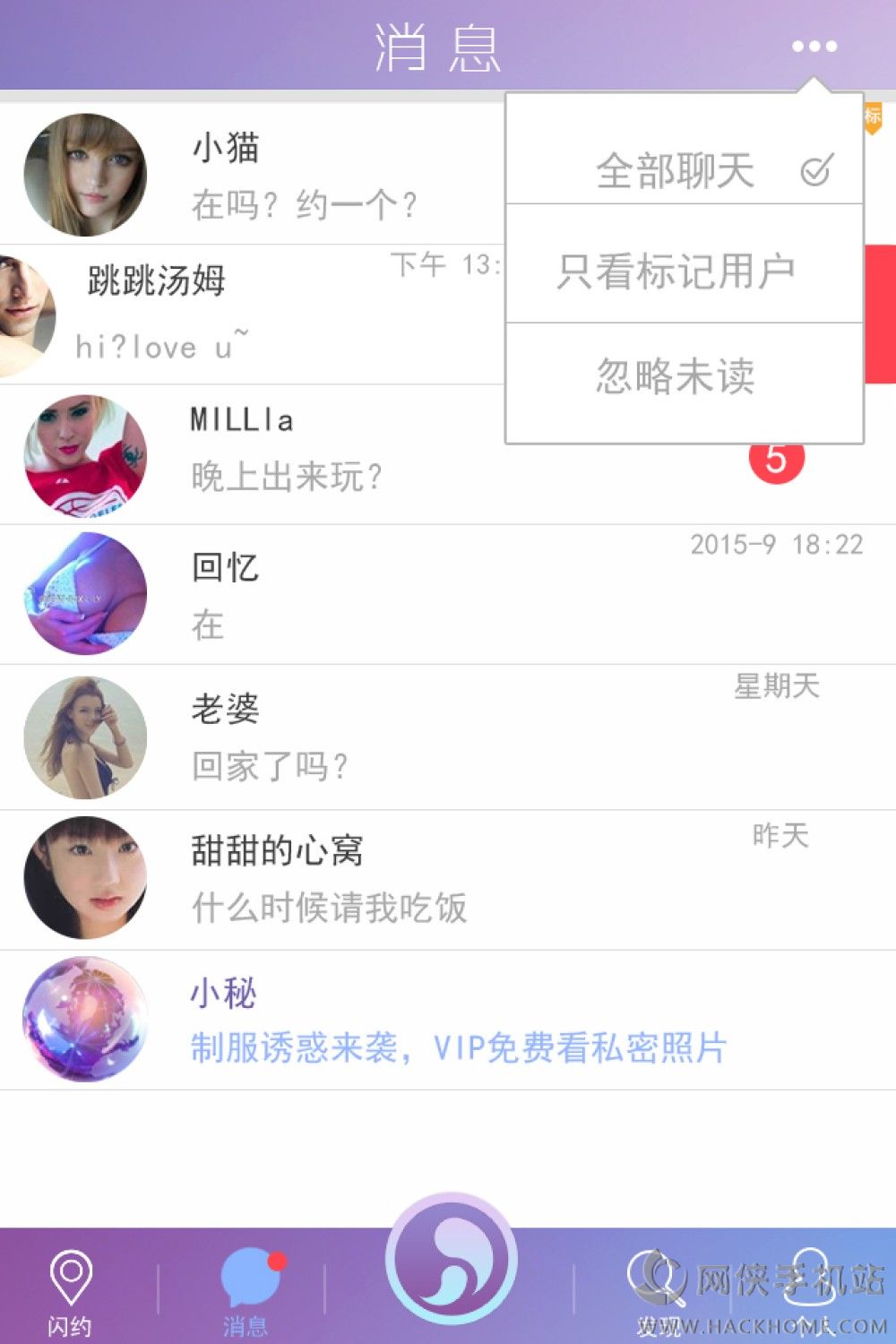
Task: Open the chat with MILLla
Action: [x=269, y=455]
